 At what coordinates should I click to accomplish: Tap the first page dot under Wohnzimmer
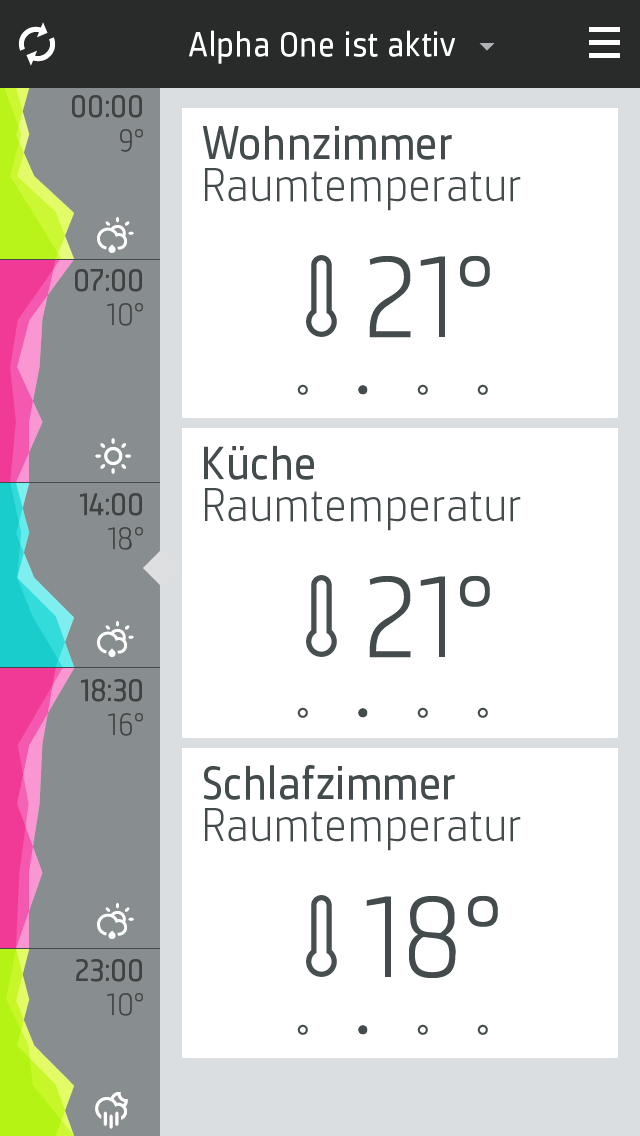point(303,390)
